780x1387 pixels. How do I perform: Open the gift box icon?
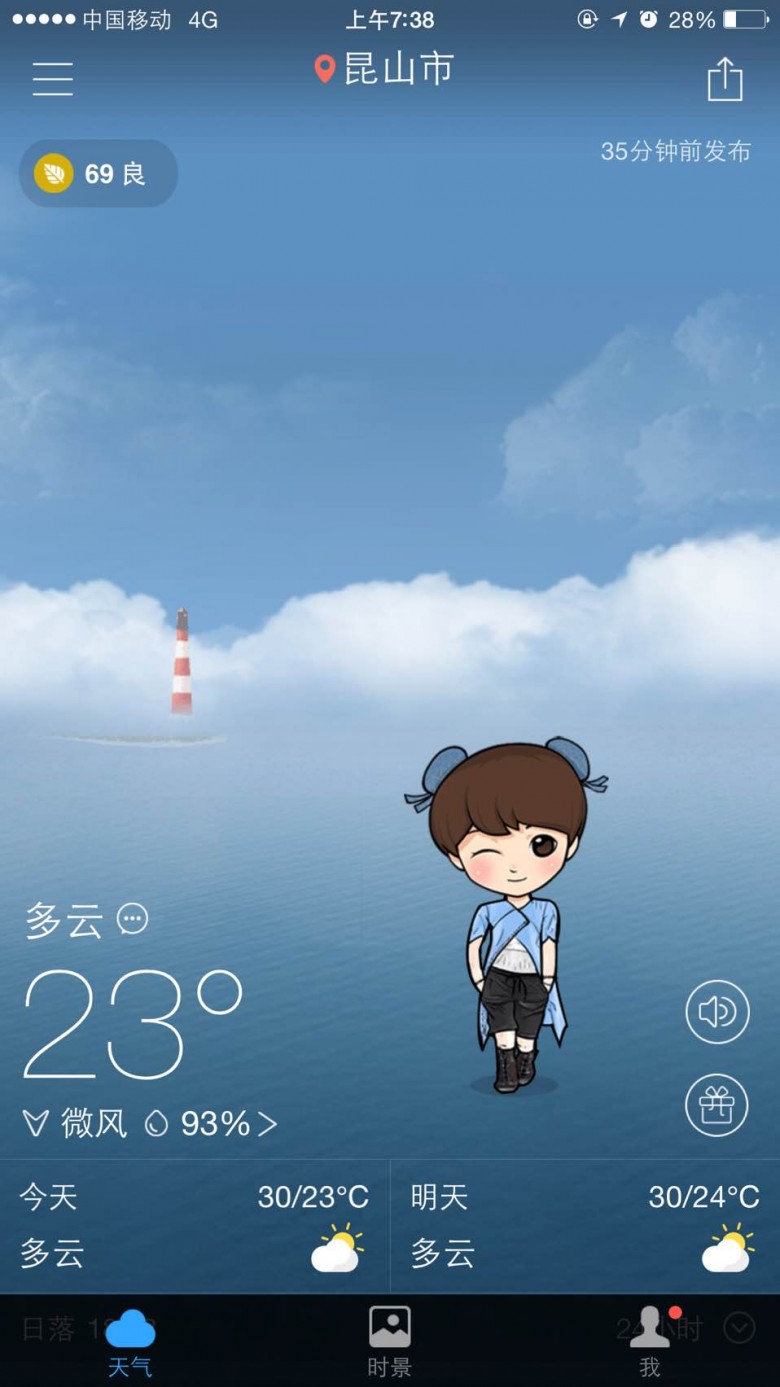click(717, 1105)
